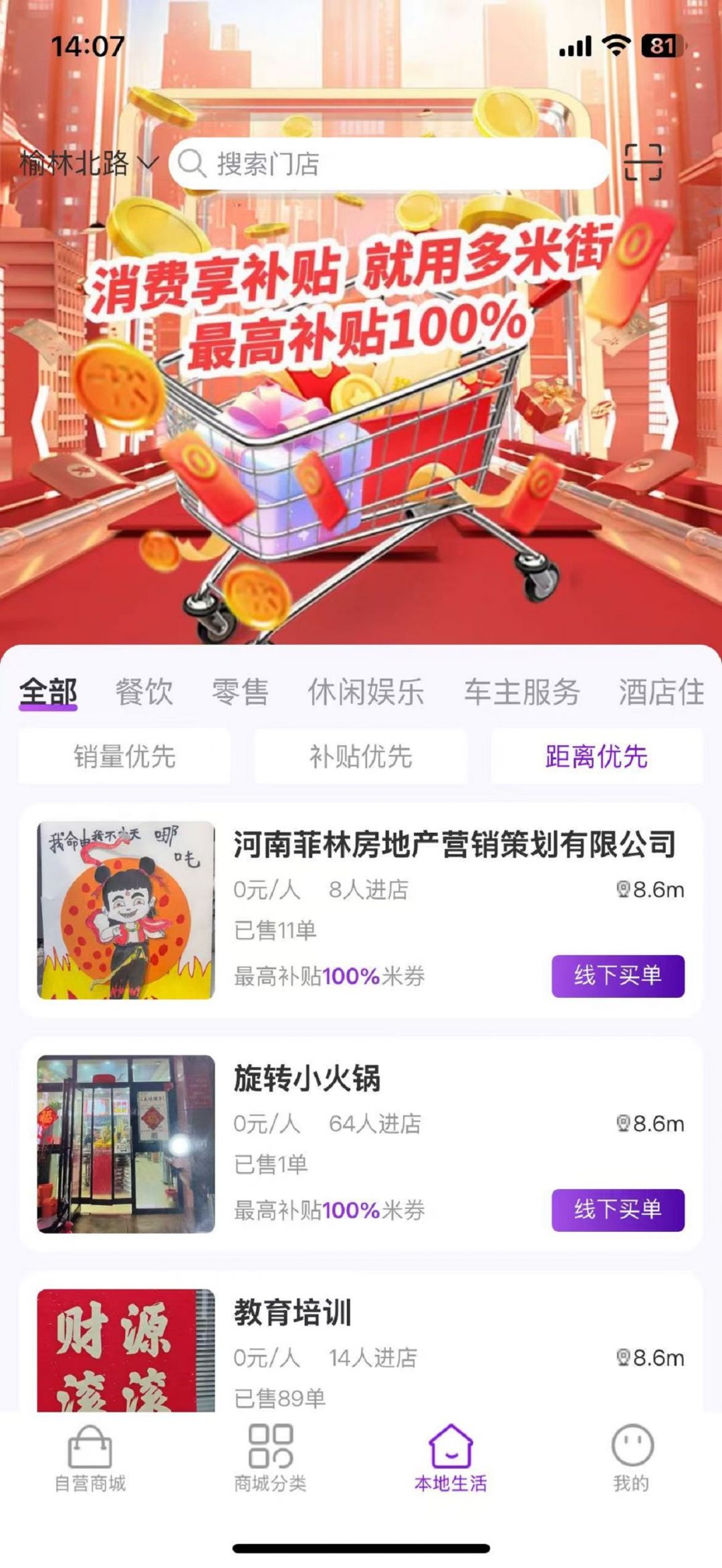Tap 线下买单 for 旋转小火锅
This screenshot has width=722, height=1568.
tap(618, 1210)
